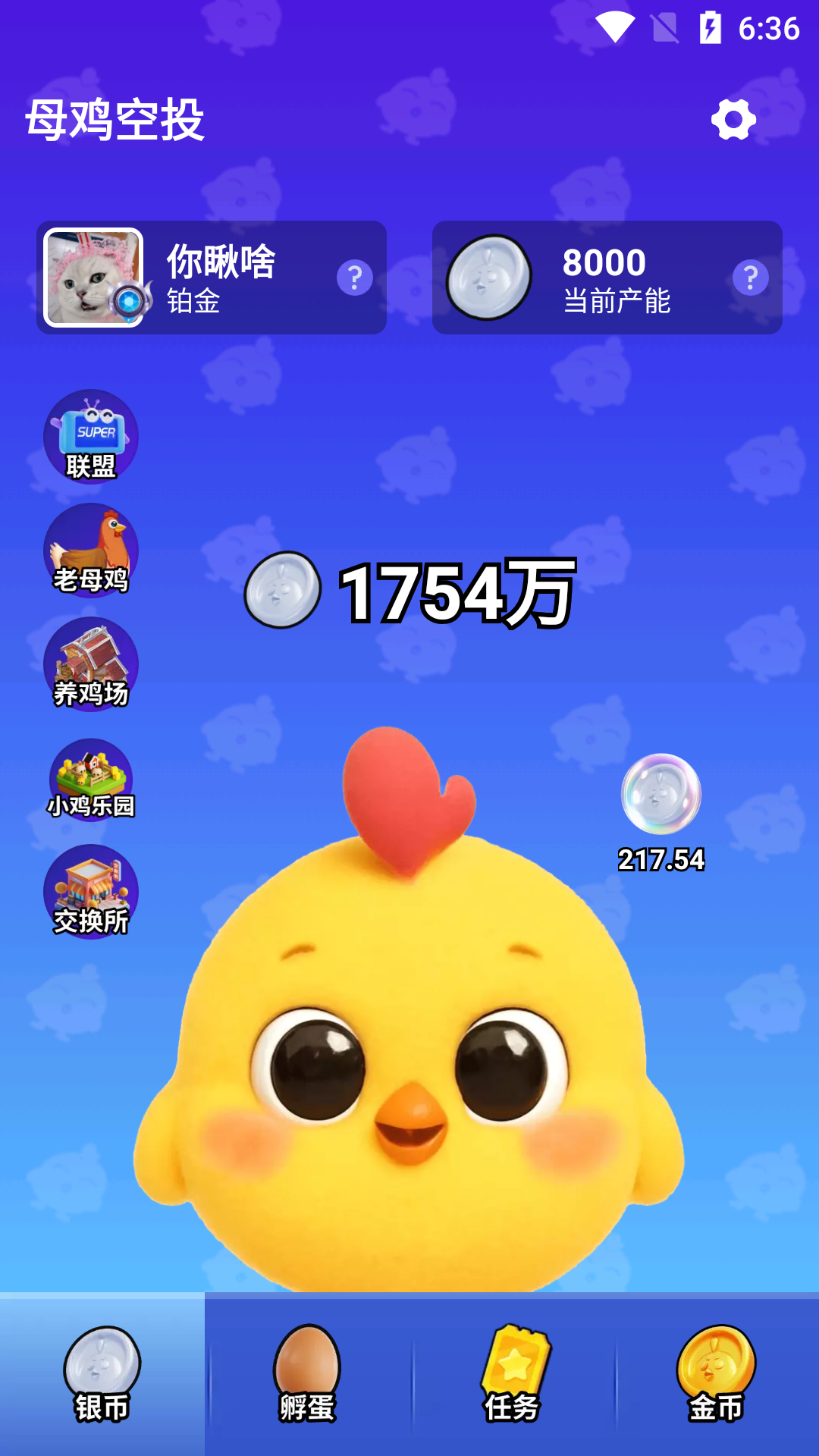
Task: Enter the 养鸡场 chicken farm
Action: click(x=91, y=664)
